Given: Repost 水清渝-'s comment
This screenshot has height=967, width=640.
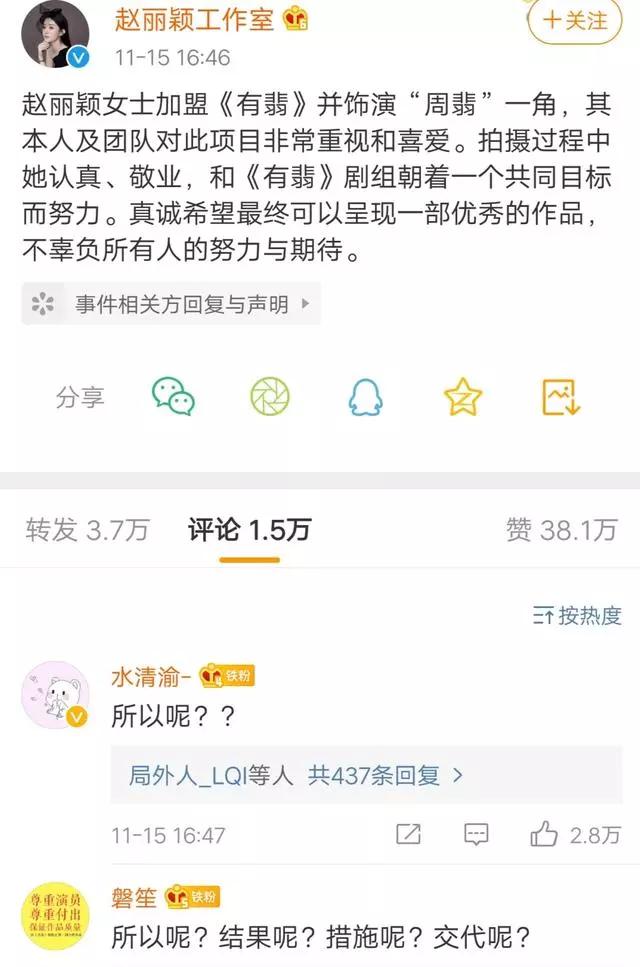Looking at the screenshot, I should [408, 834].
